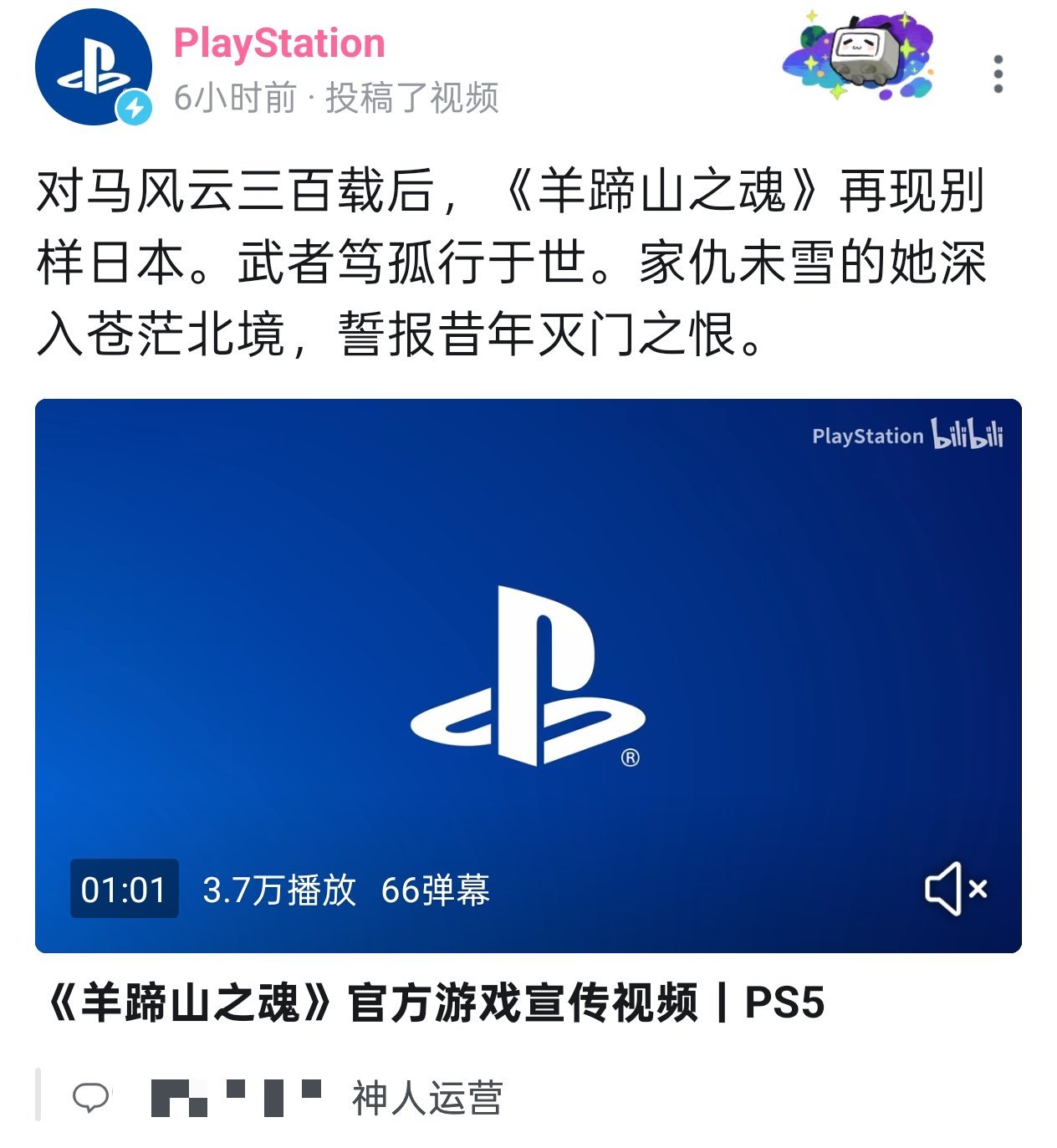Play the 羊蹄山之魂 trailer video
This screenshot has width=1057, height=1148.
point(528,675)
